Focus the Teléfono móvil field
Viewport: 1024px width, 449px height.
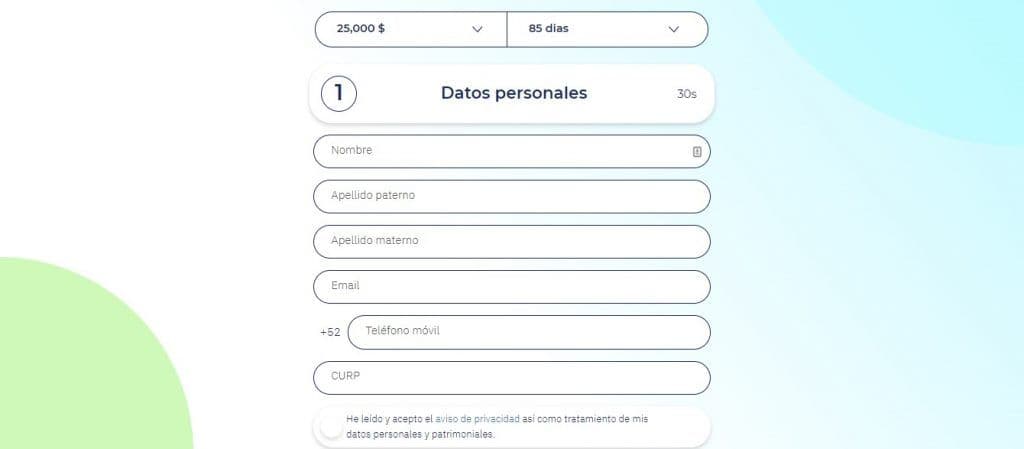click(x=528, y=332)
